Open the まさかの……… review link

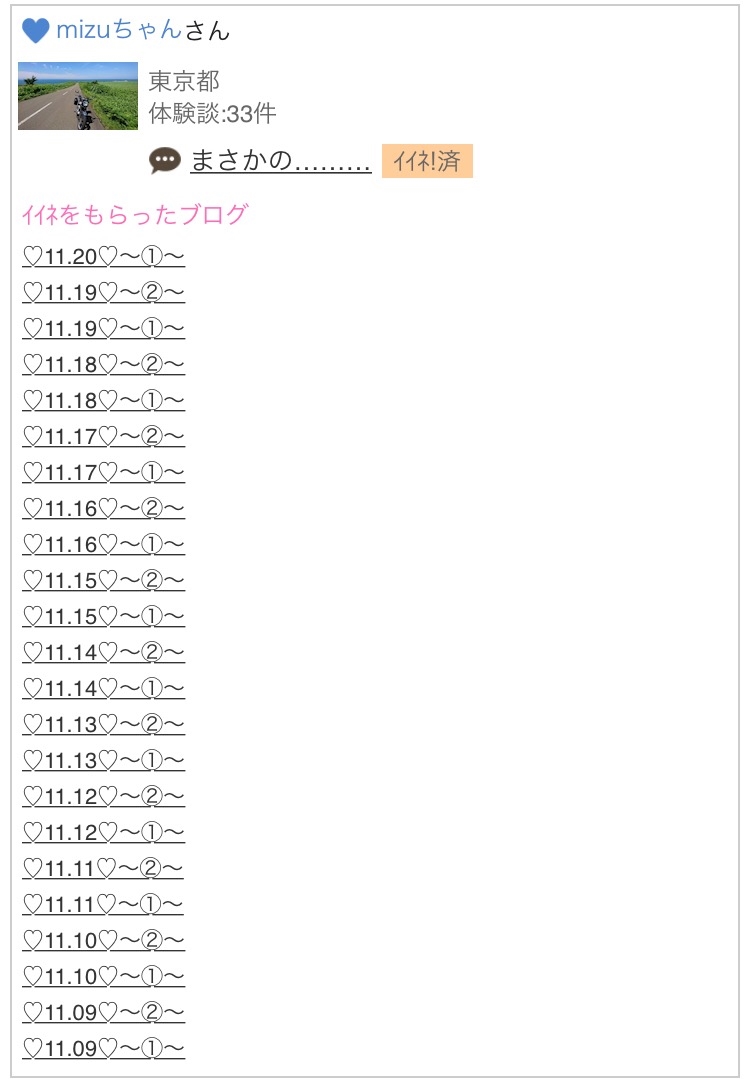281,160
